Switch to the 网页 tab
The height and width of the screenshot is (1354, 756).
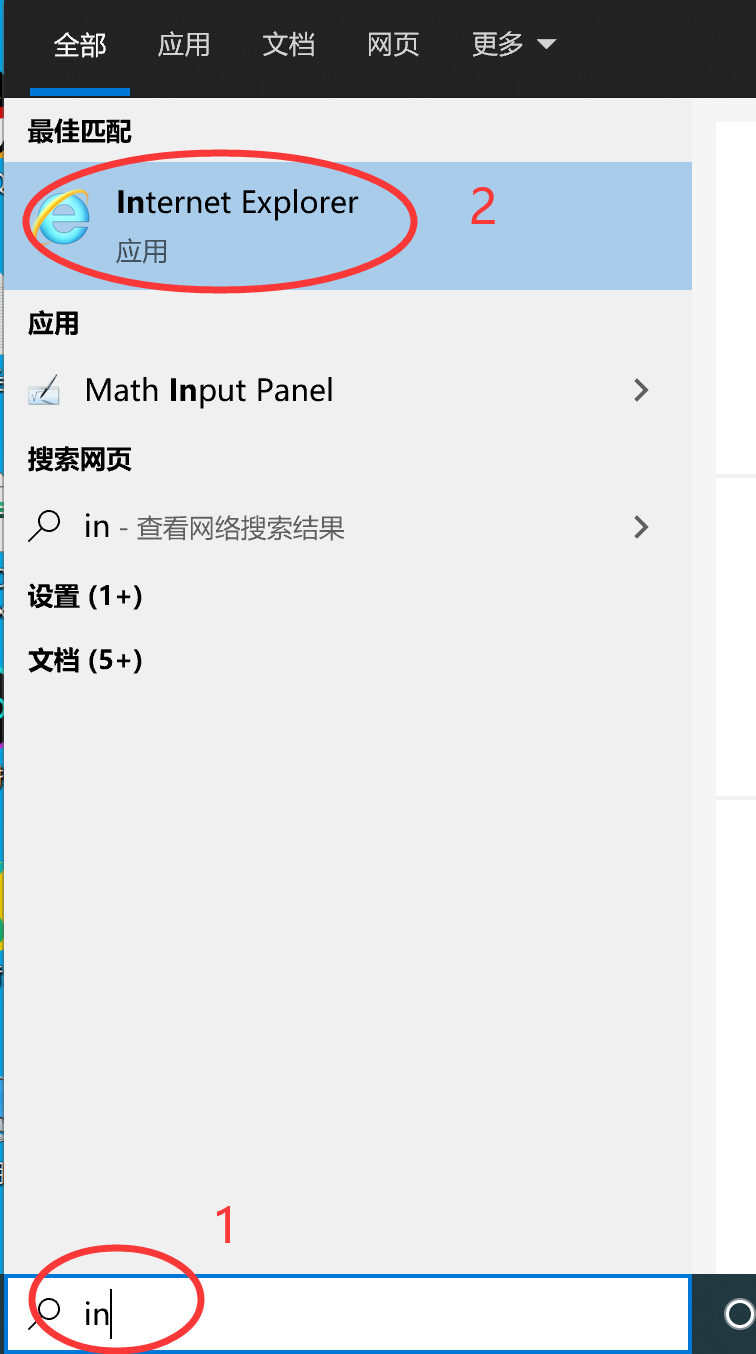(393, 45)
